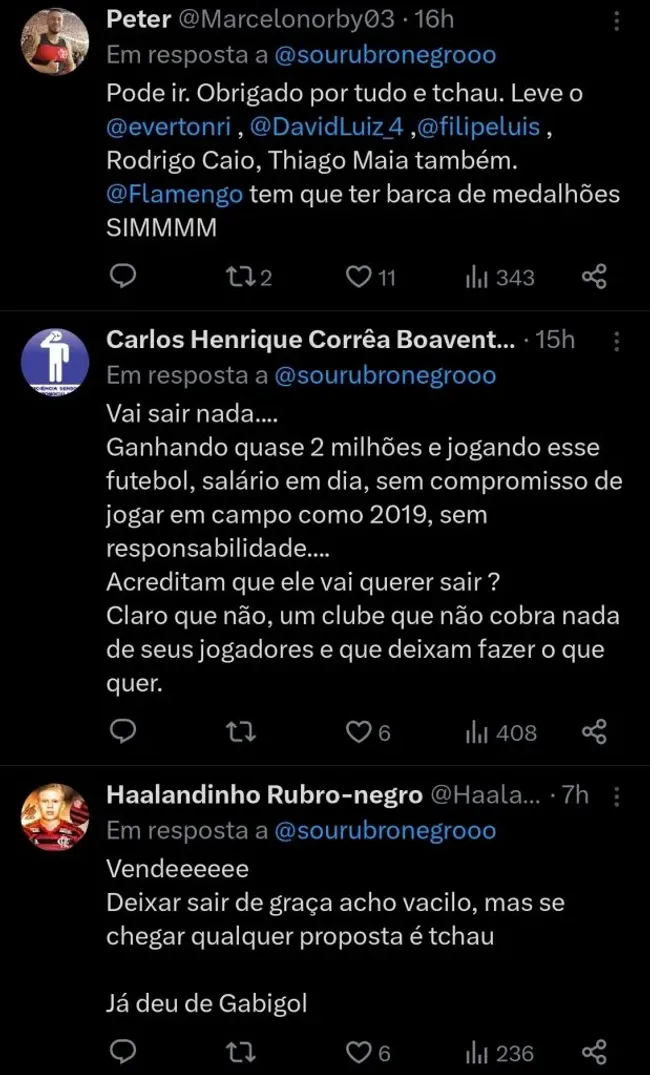The width and height of the screenshot is (650, 1075).
Task: Open overflow menu on Peter's tweet
Action: (x=617, y=19)
